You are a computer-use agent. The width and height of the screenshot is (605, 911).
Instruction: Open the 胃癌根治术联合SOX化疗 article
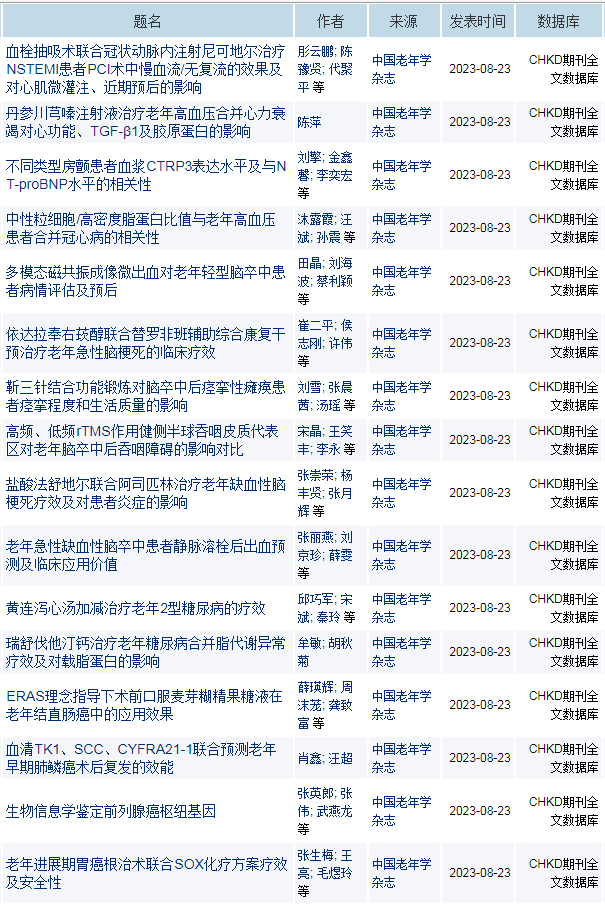pos(145,872)
